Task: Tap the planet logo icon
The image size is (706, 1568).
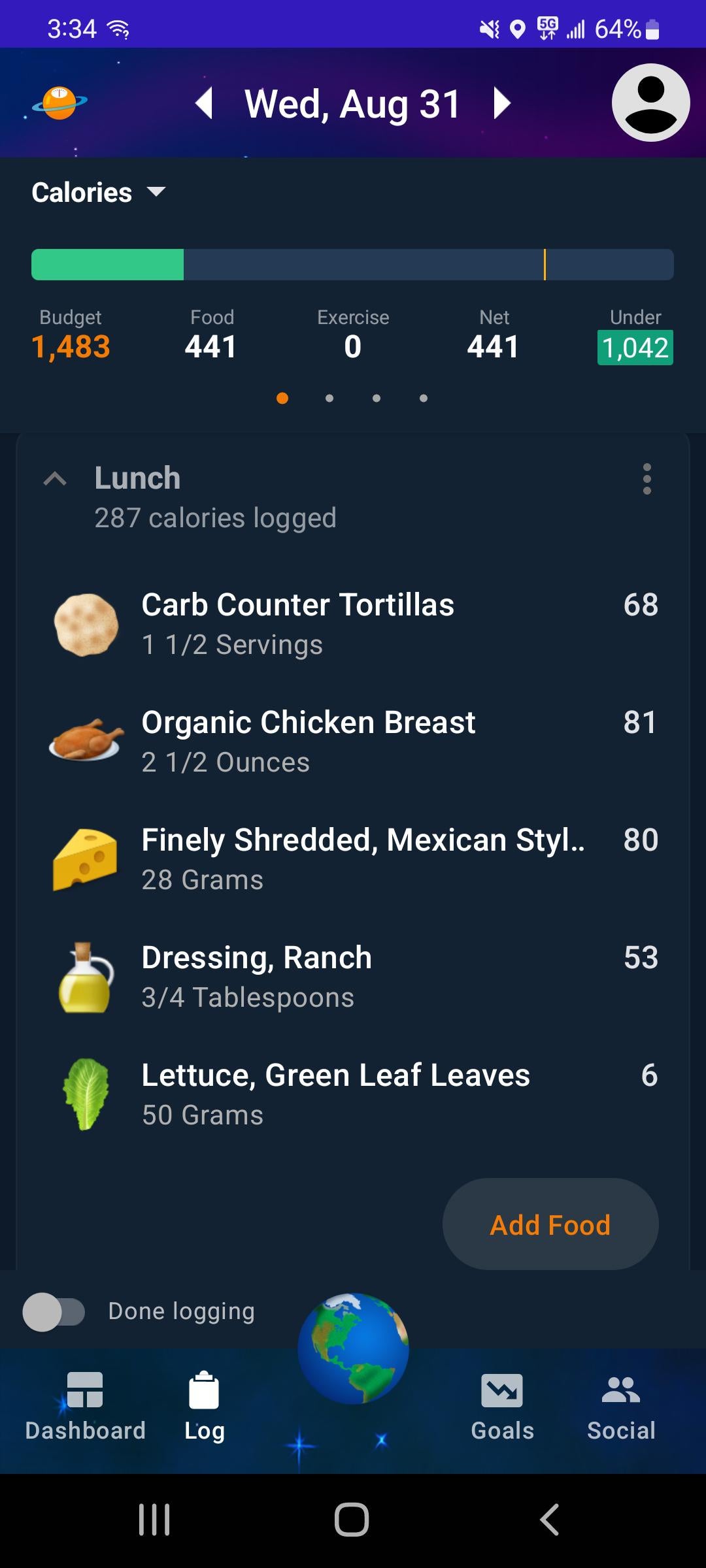Action: [x=59, y=103]
